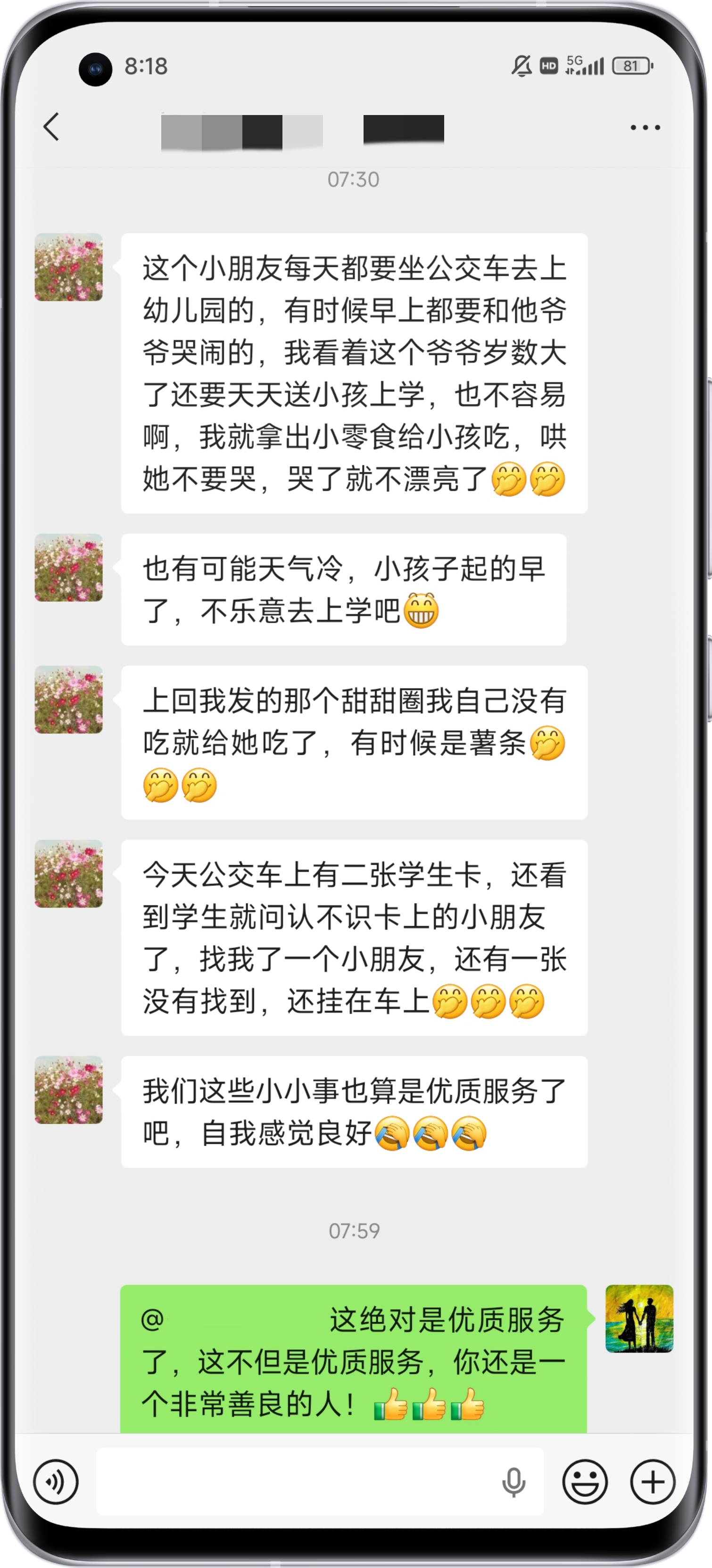Open the plus attachments panel
The image size is (712, 1568).
653,1482
